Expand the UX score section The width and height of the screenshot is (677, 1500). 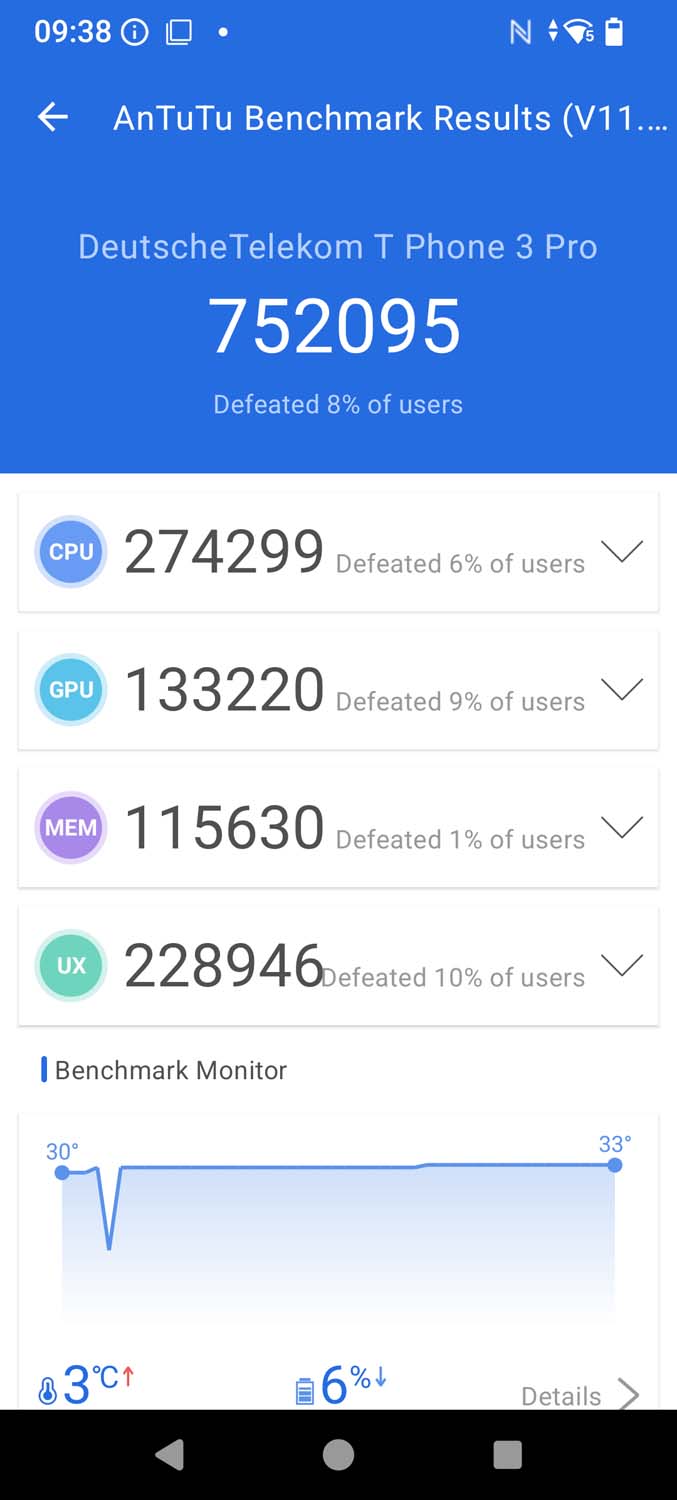click(x=621, y=966)
